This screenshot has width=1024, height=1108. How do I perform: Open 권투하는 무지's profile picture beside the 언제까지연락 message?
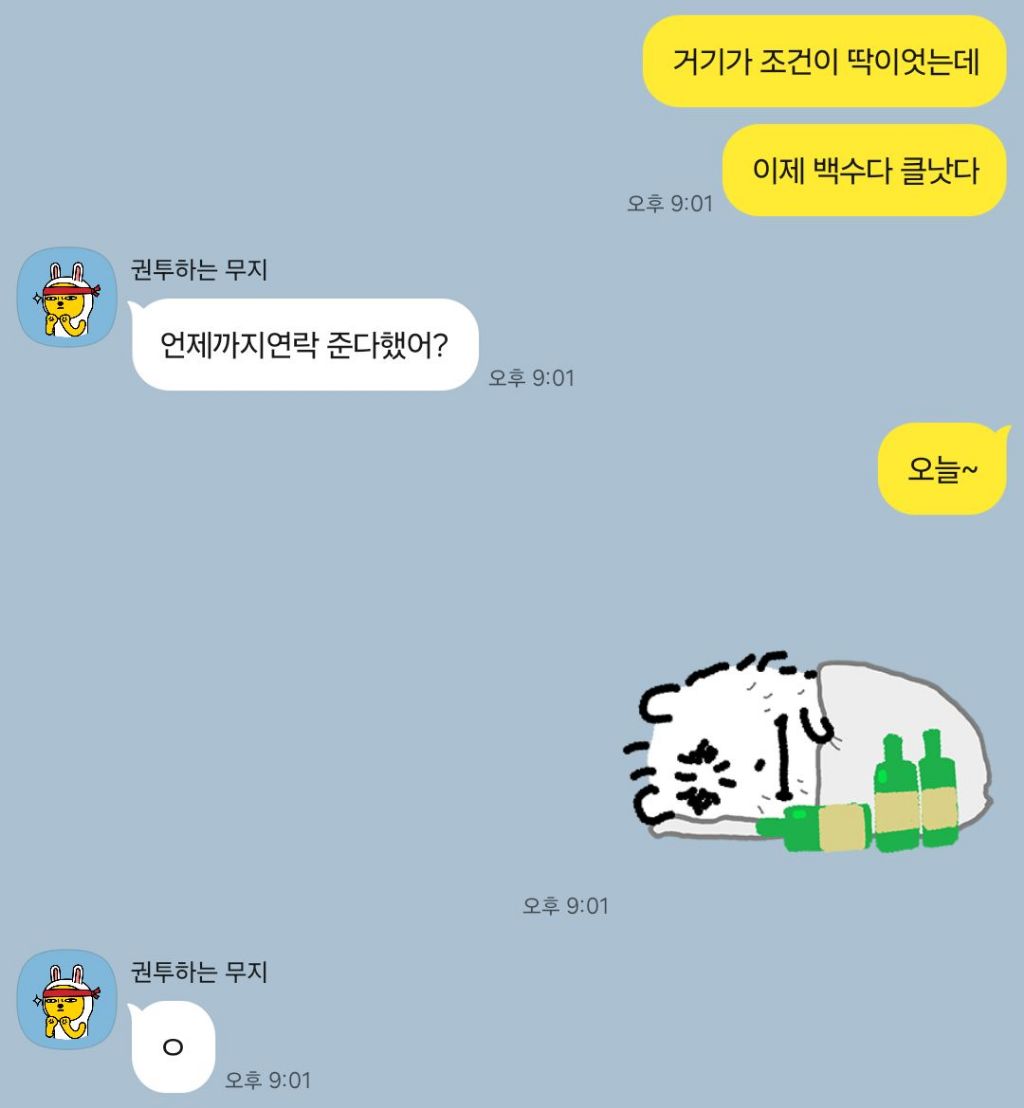(67, 297)
